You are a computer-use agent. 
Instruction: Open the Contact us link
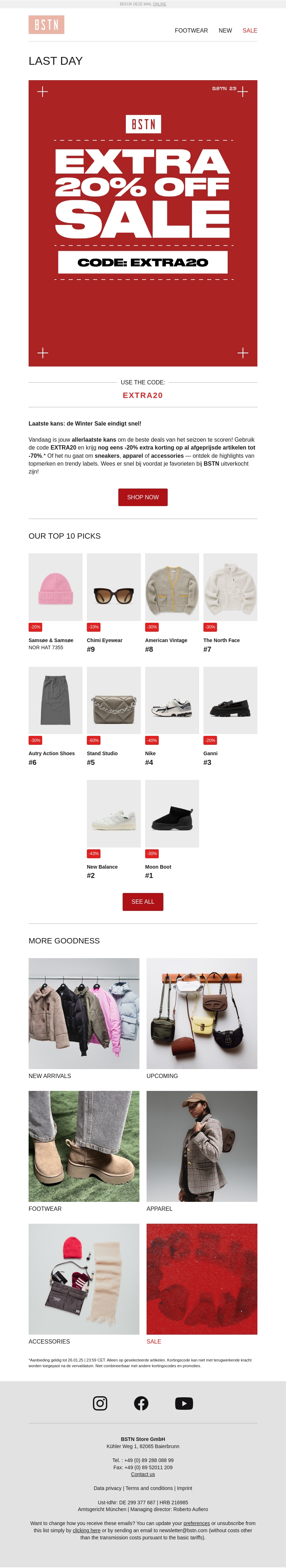tap(143, 1474)
